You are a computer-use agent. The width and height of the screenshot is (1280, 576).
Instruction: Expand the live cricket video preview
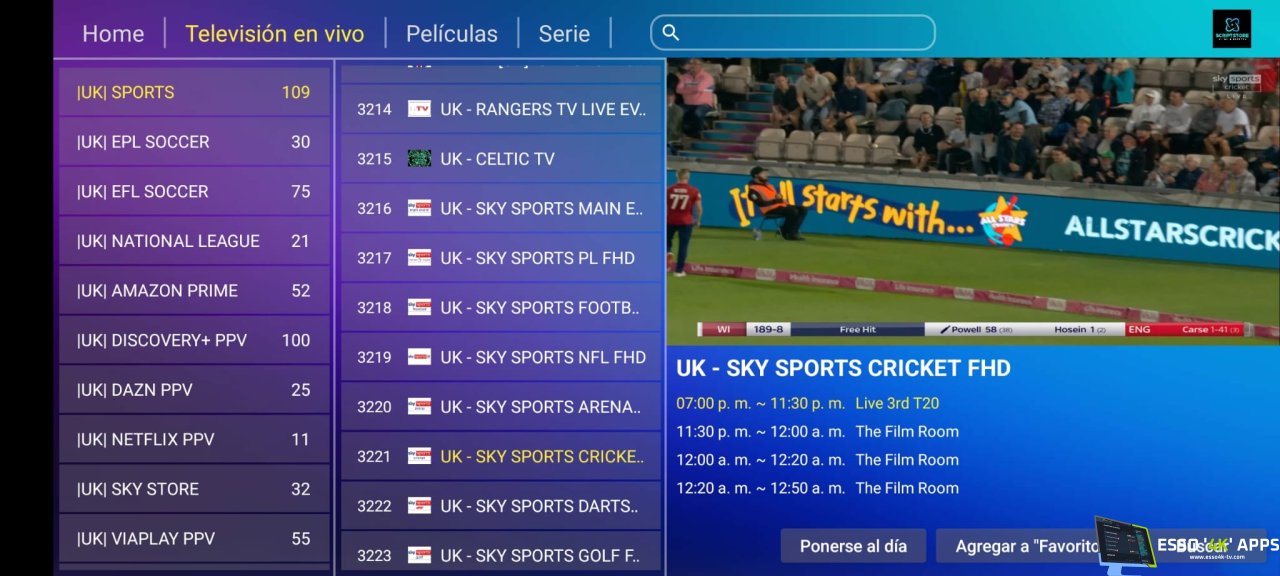point(972,200)
